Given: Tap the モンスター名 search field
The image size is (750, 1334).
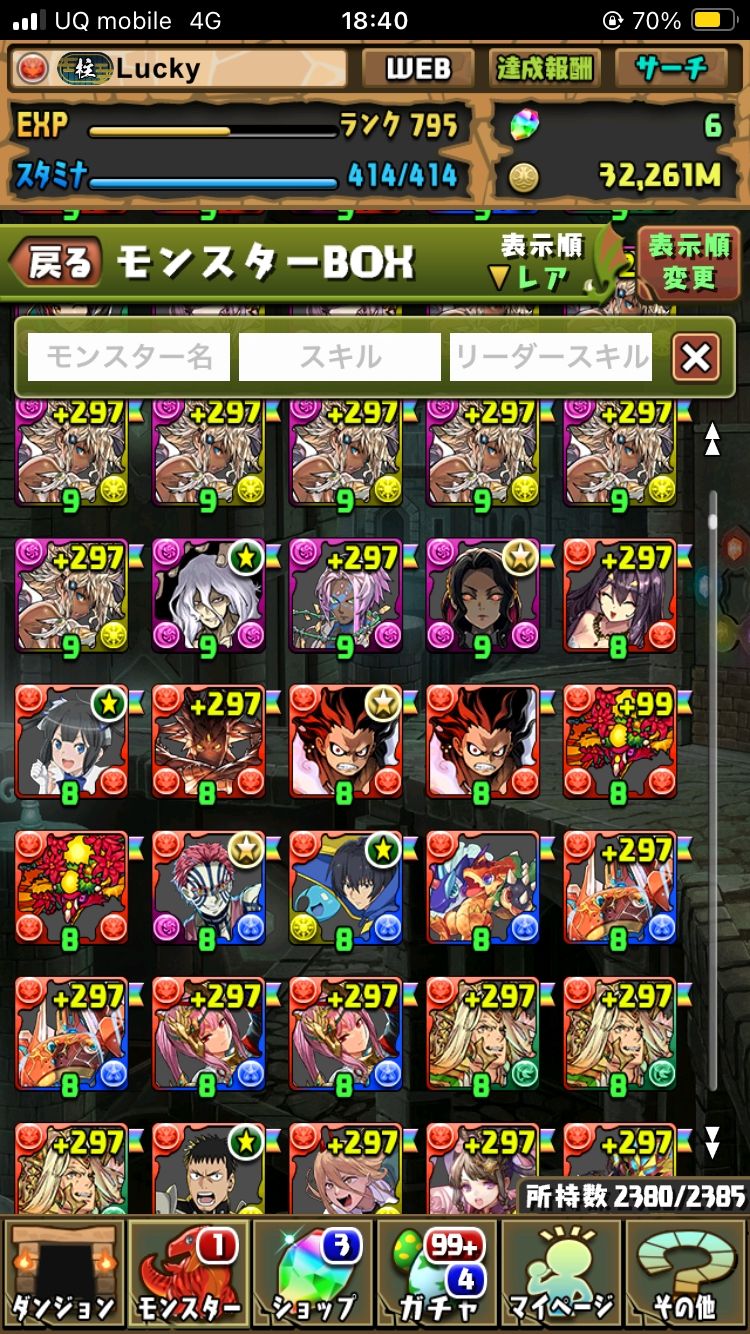Looking at the screenshot, I should (129, 357).
